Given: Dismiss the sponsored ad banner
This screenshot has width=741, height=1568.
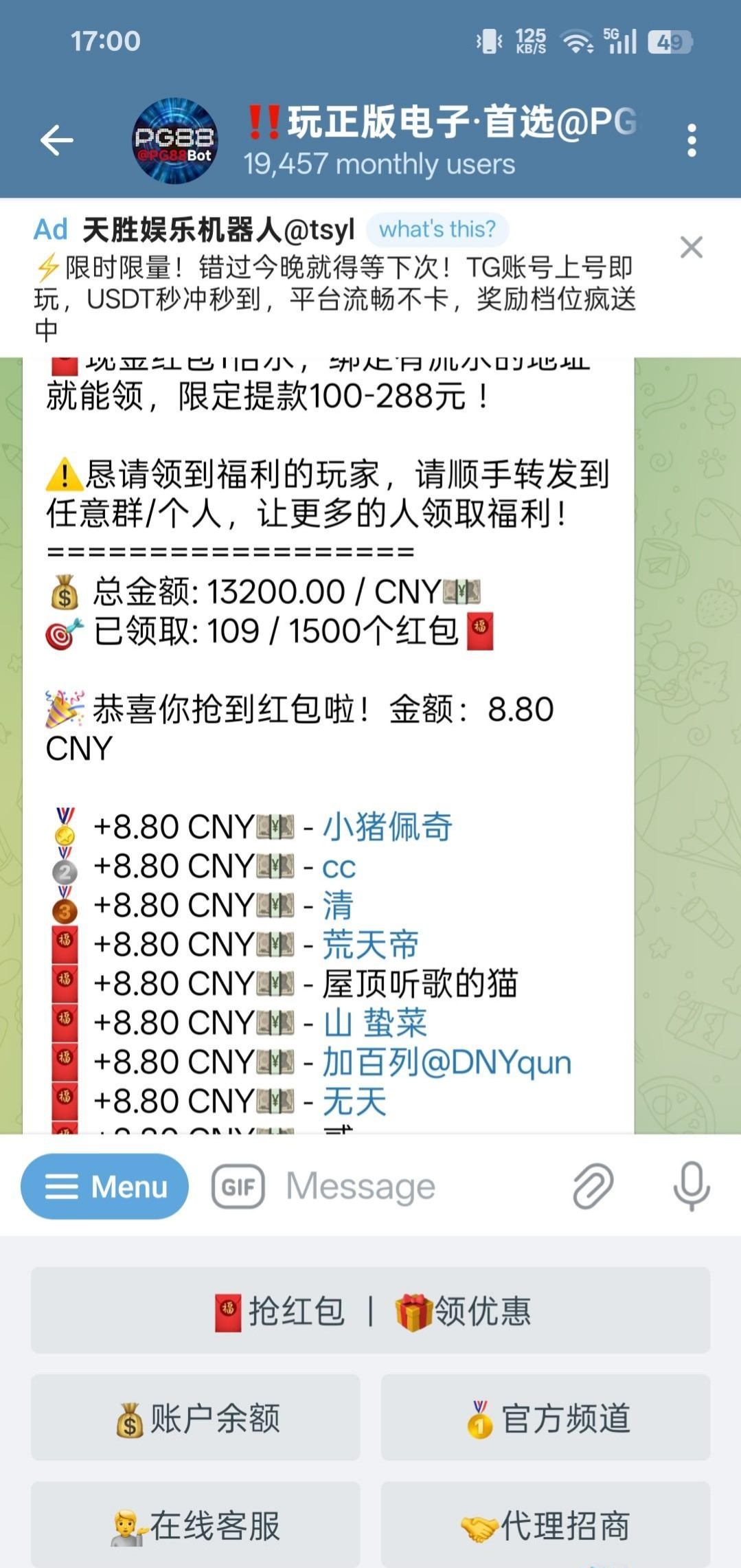Looking at the screenshot, I should 691,247.
